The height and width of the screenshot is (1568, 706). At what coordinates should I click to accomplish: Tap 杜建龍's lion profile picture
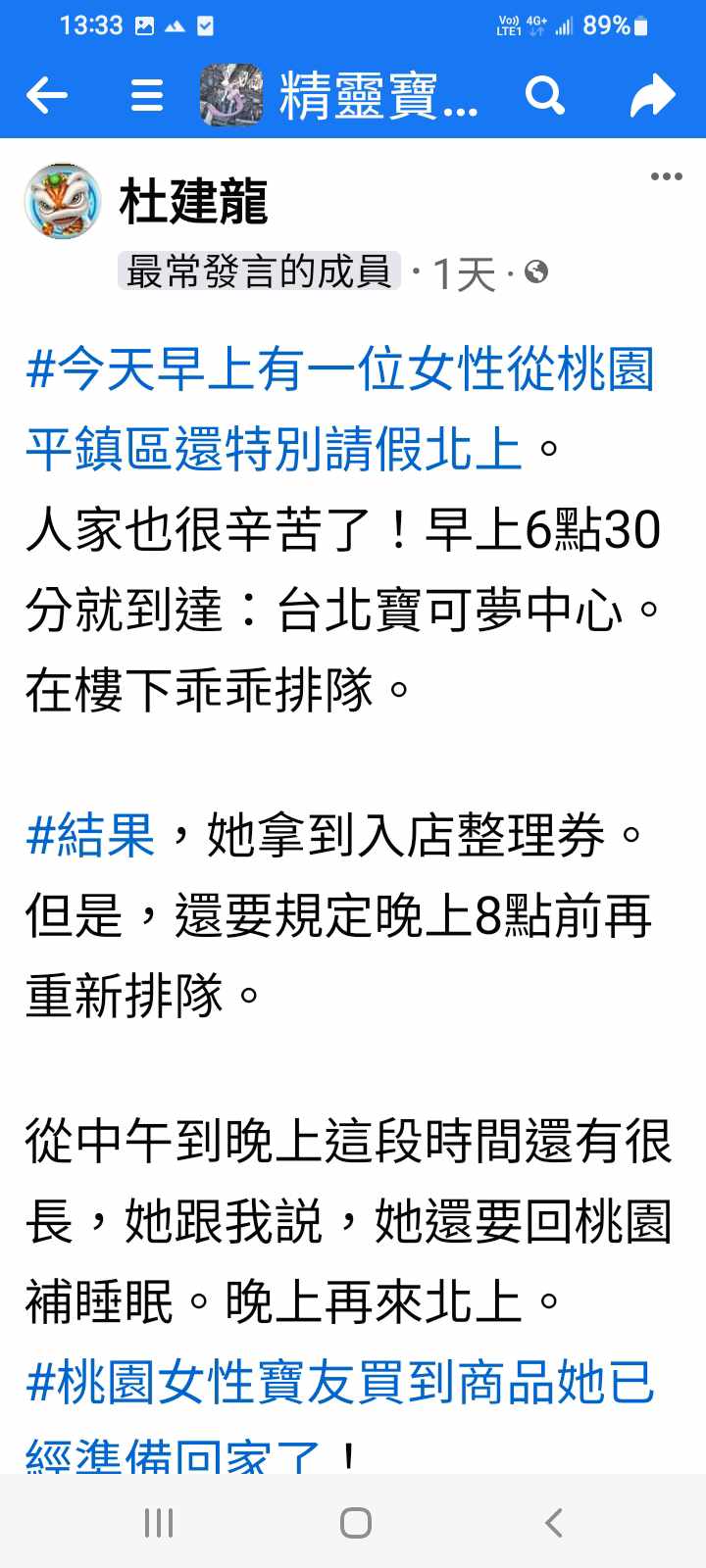63,202
